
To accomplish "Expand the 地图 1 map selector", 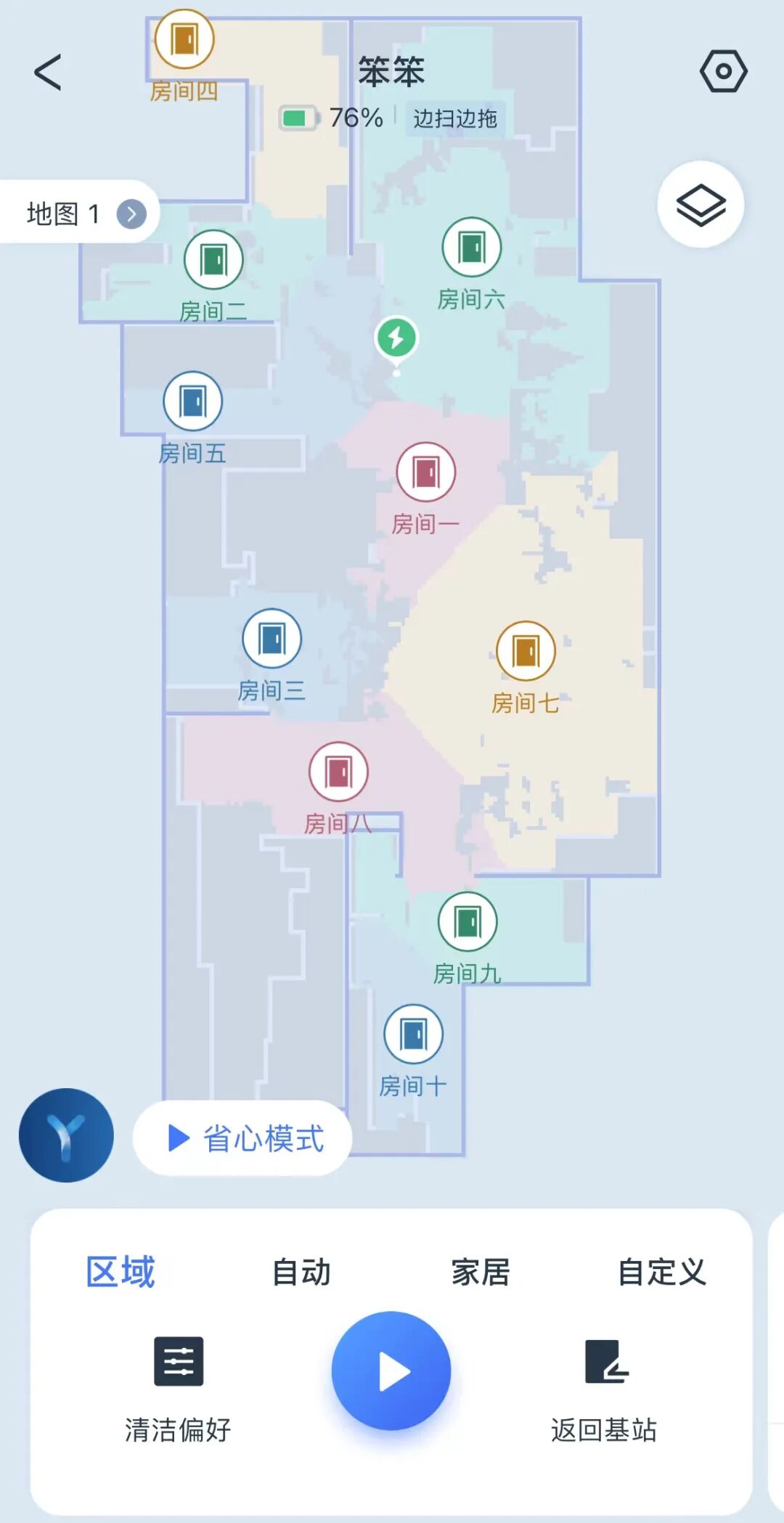I will pos(80,213).
